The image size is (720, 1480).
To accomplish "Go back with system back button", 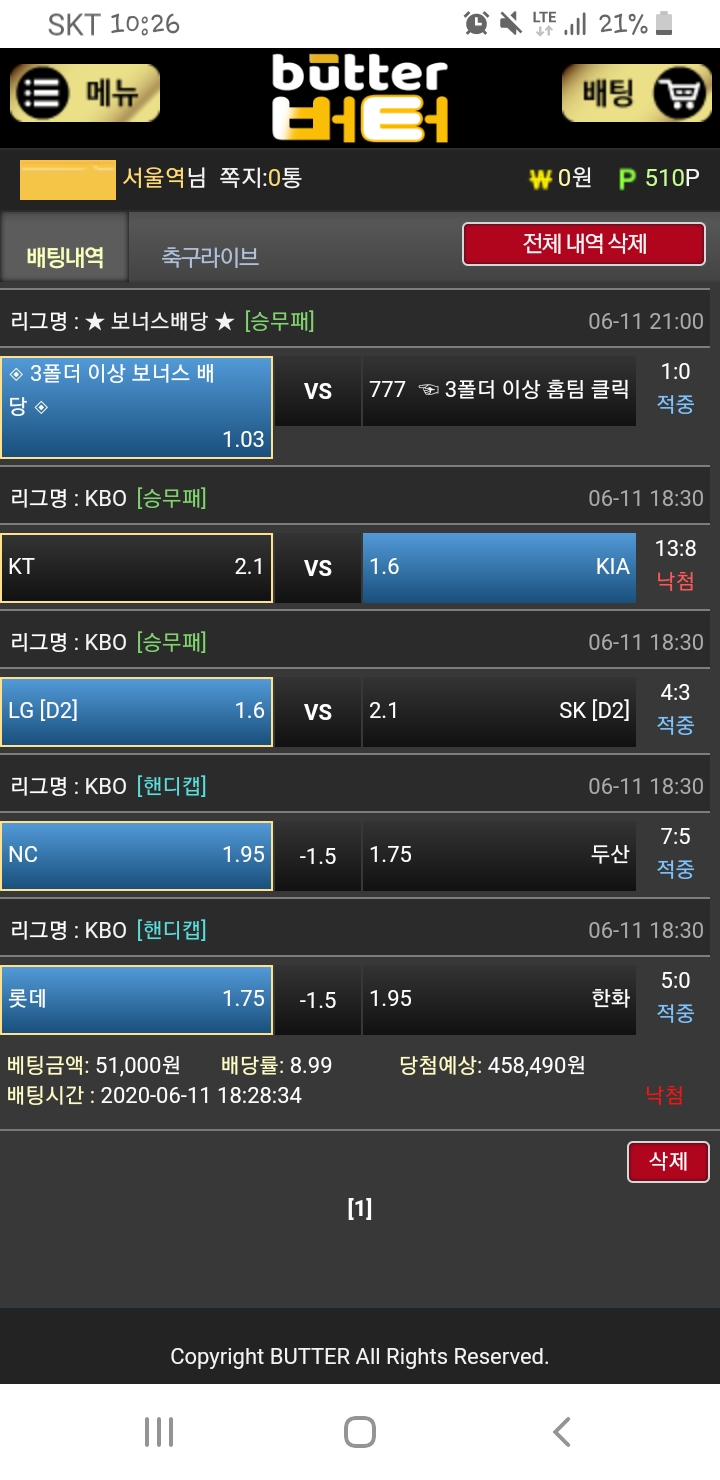I will [562, 1431].
